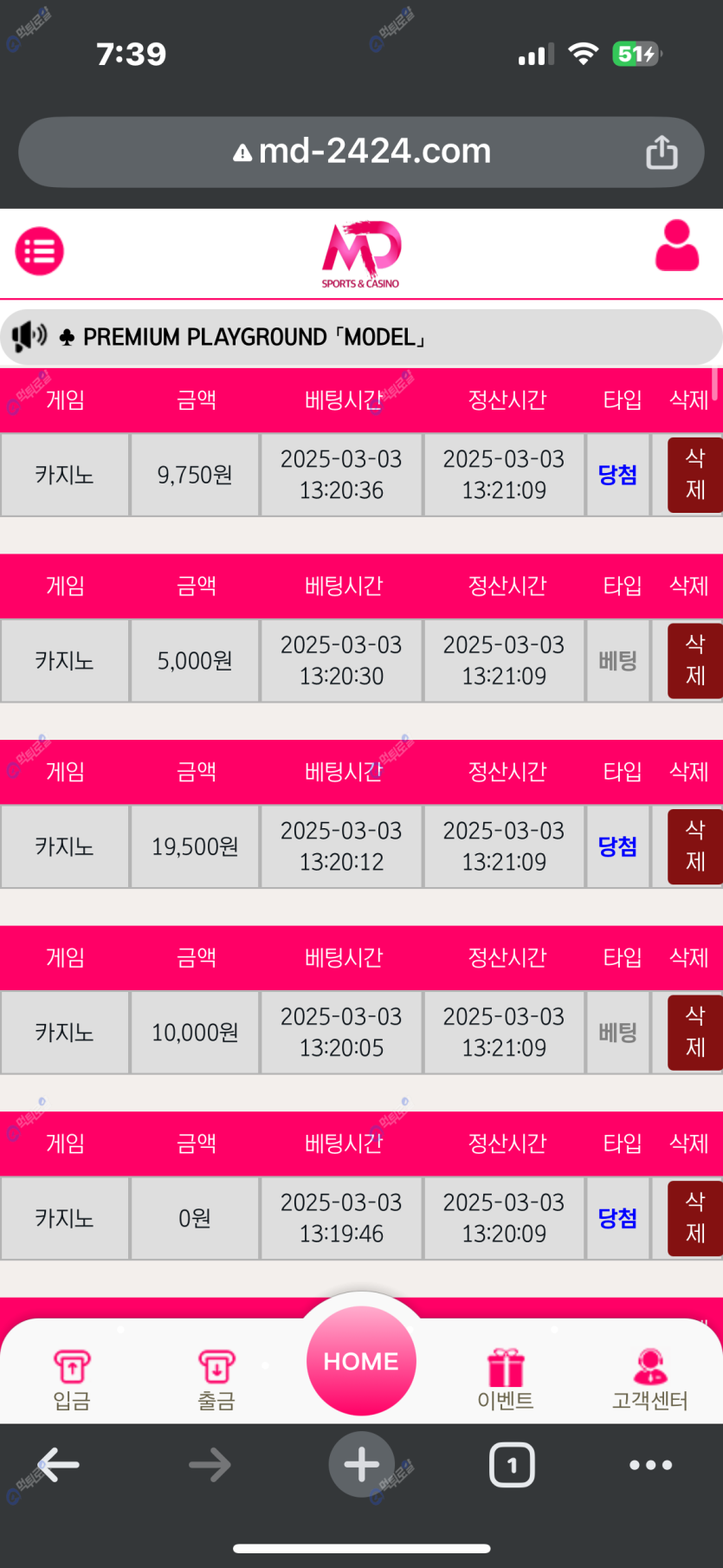The width and height of the screenshot is (723, 1568).
Task: Share the page from the address bar
Action: click(662, 152)
